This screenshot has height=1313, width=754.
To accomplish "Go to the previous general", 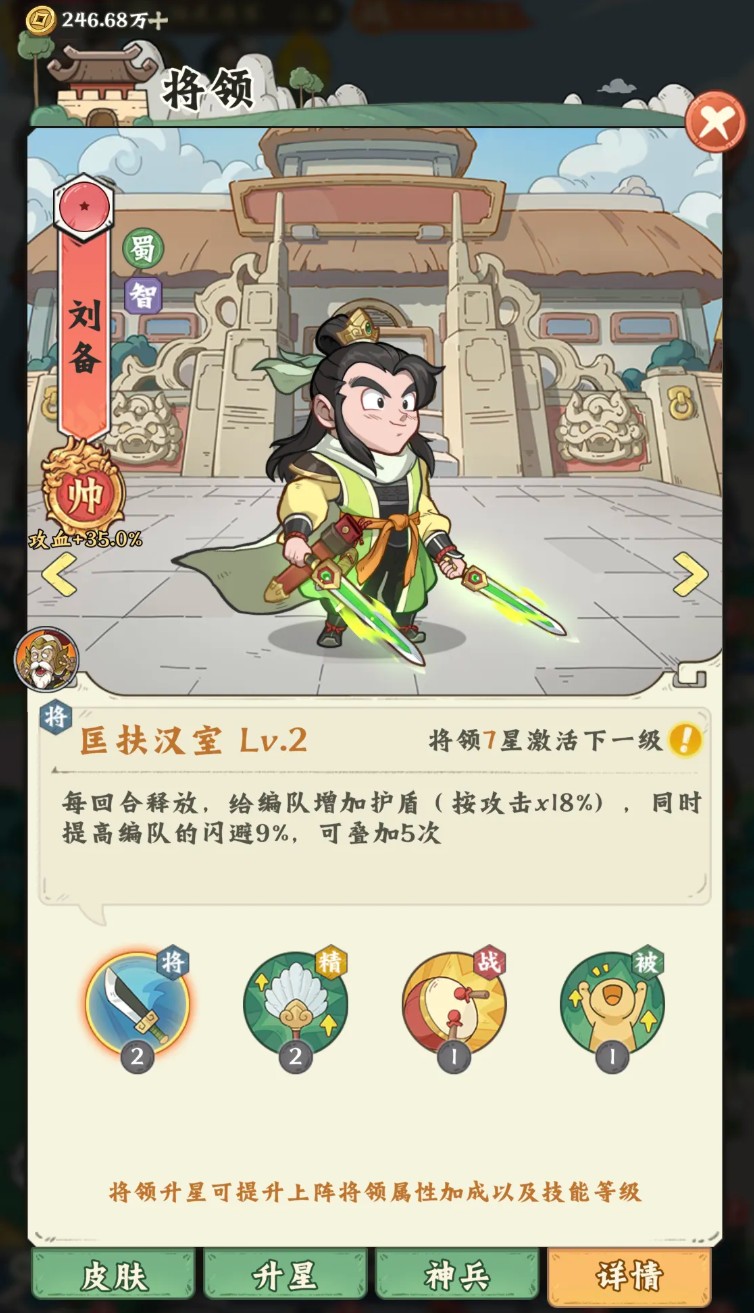I will click(x=58, y=575).
